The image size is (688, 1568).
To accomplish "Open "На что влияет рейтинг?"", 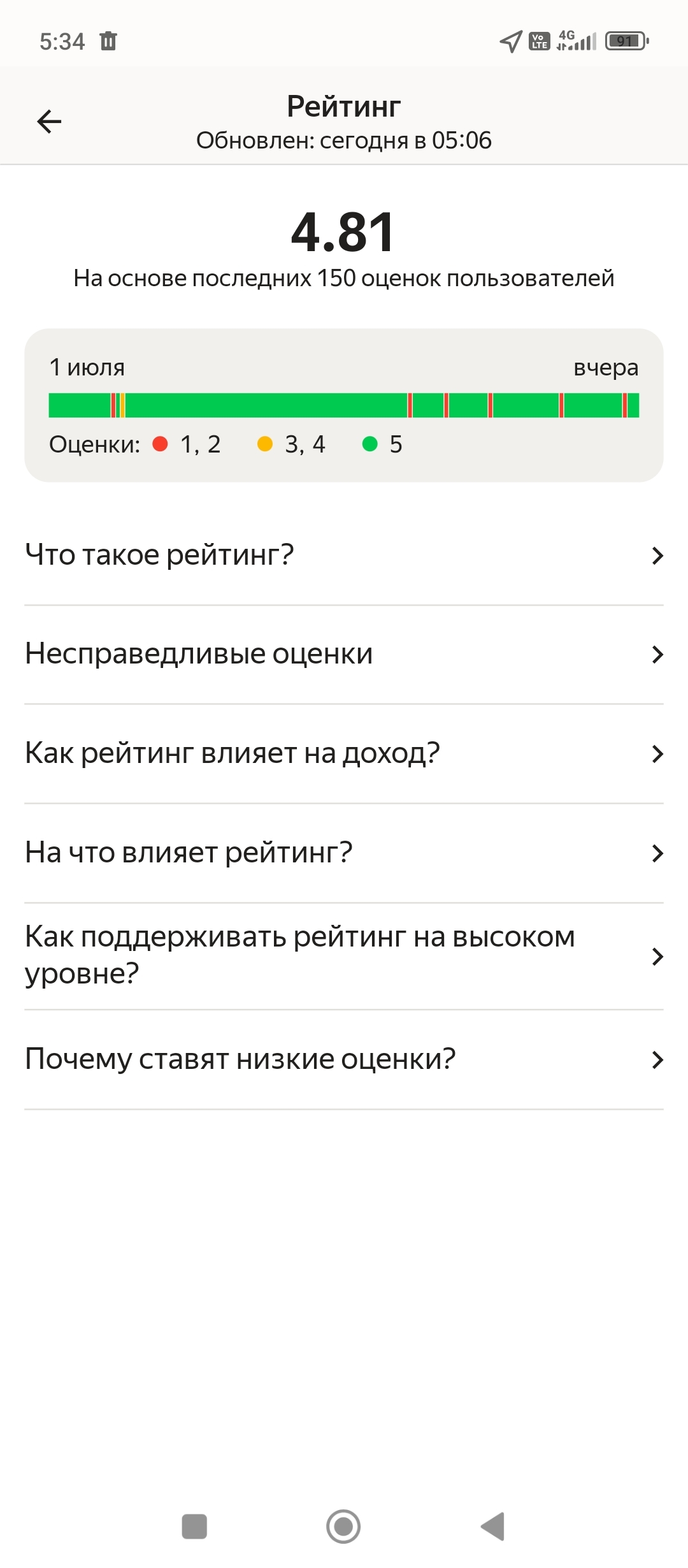I will click(344, 853).
